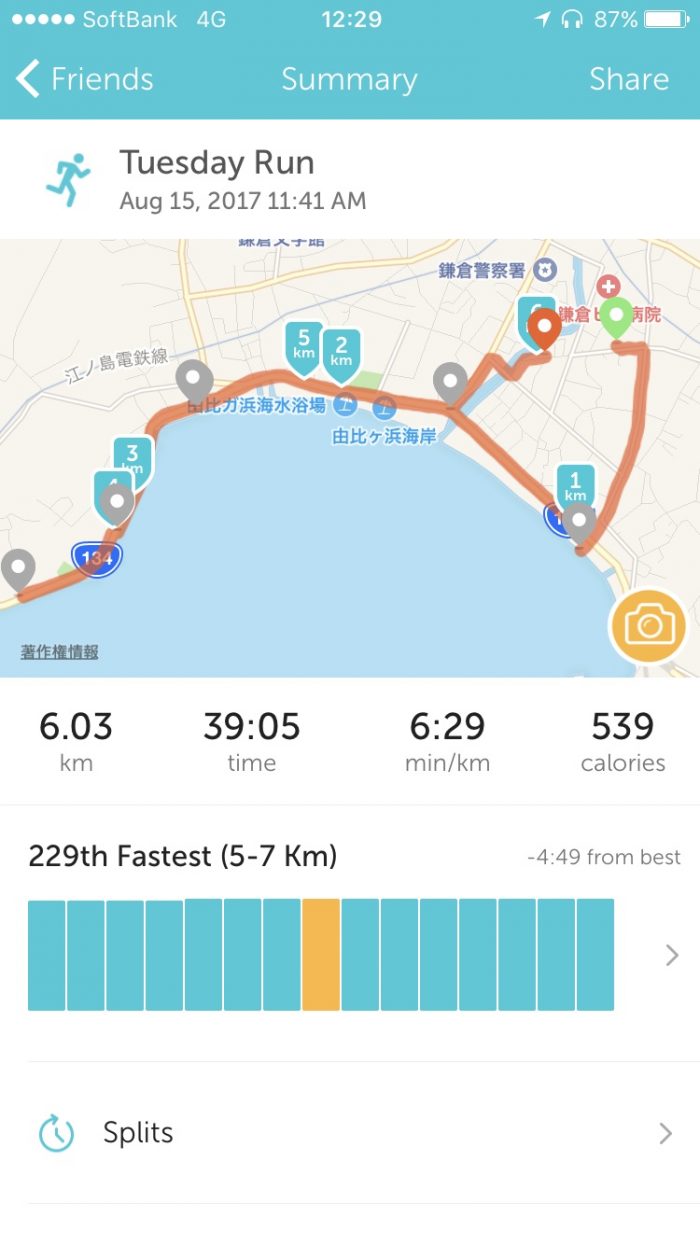Open the map copyright info link
The image size is (700, 1245).
click(x=60, y=652)
